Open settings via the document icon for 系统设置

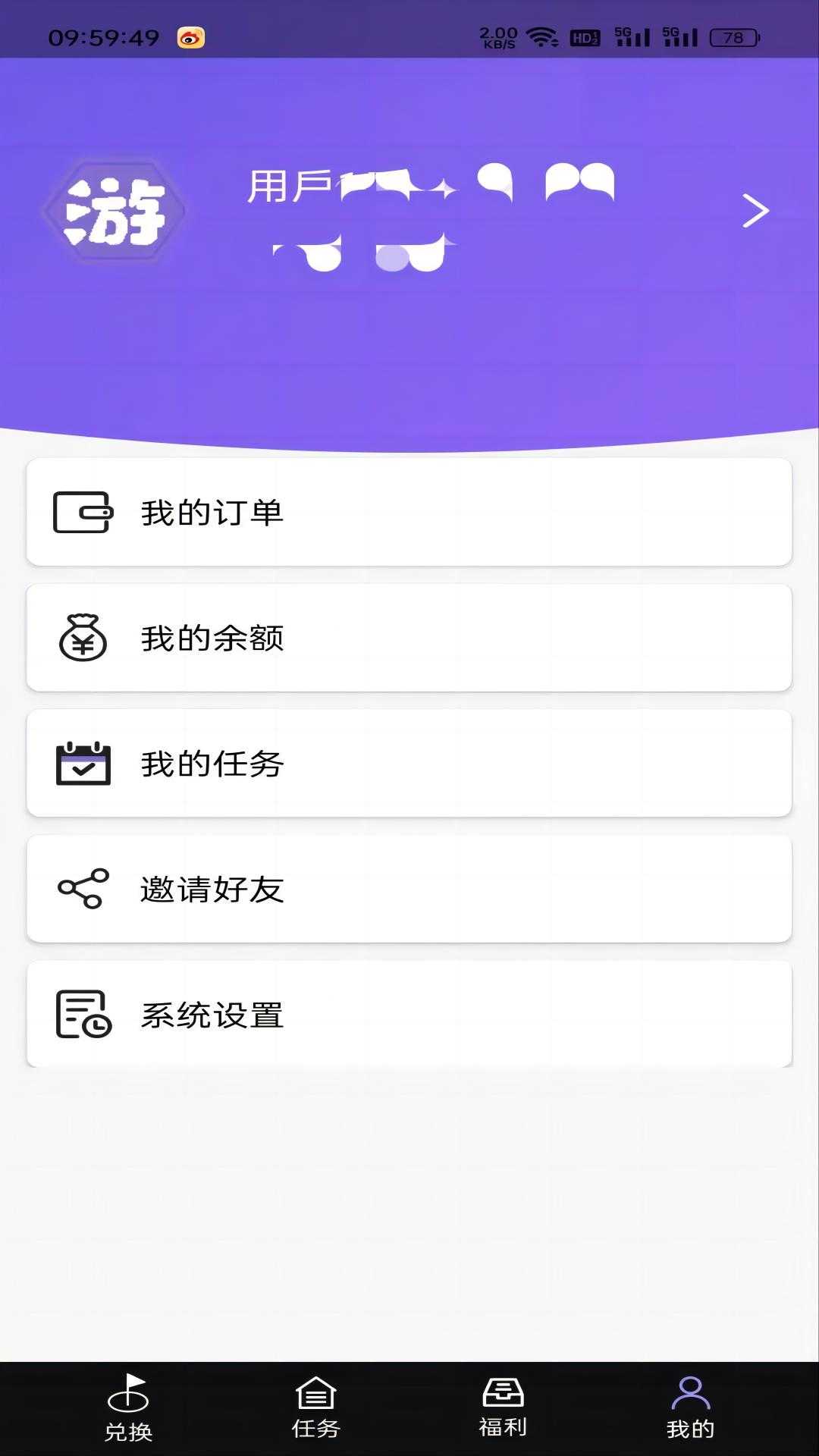pyautogui.click(x=83, y=1015)
